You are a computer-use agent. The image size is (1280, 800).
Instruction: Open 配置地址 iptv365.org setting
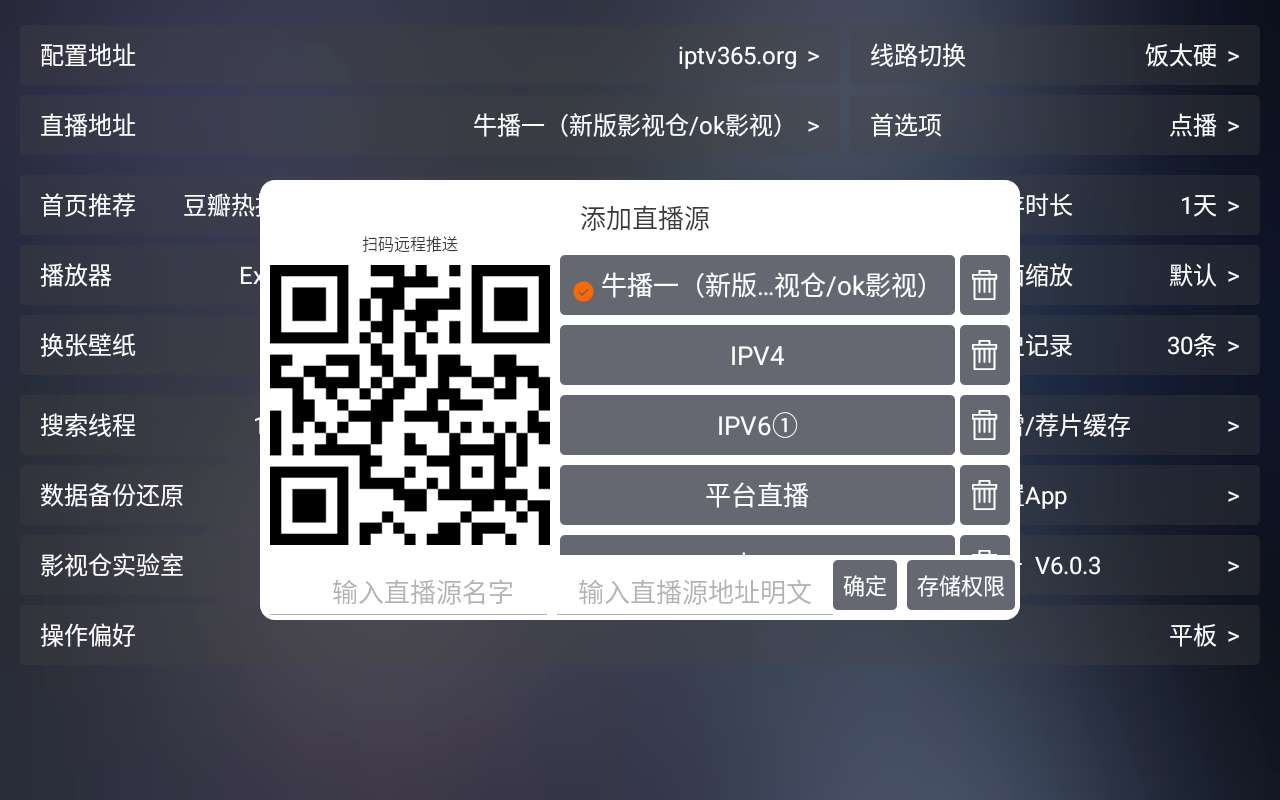click(430, 56)
